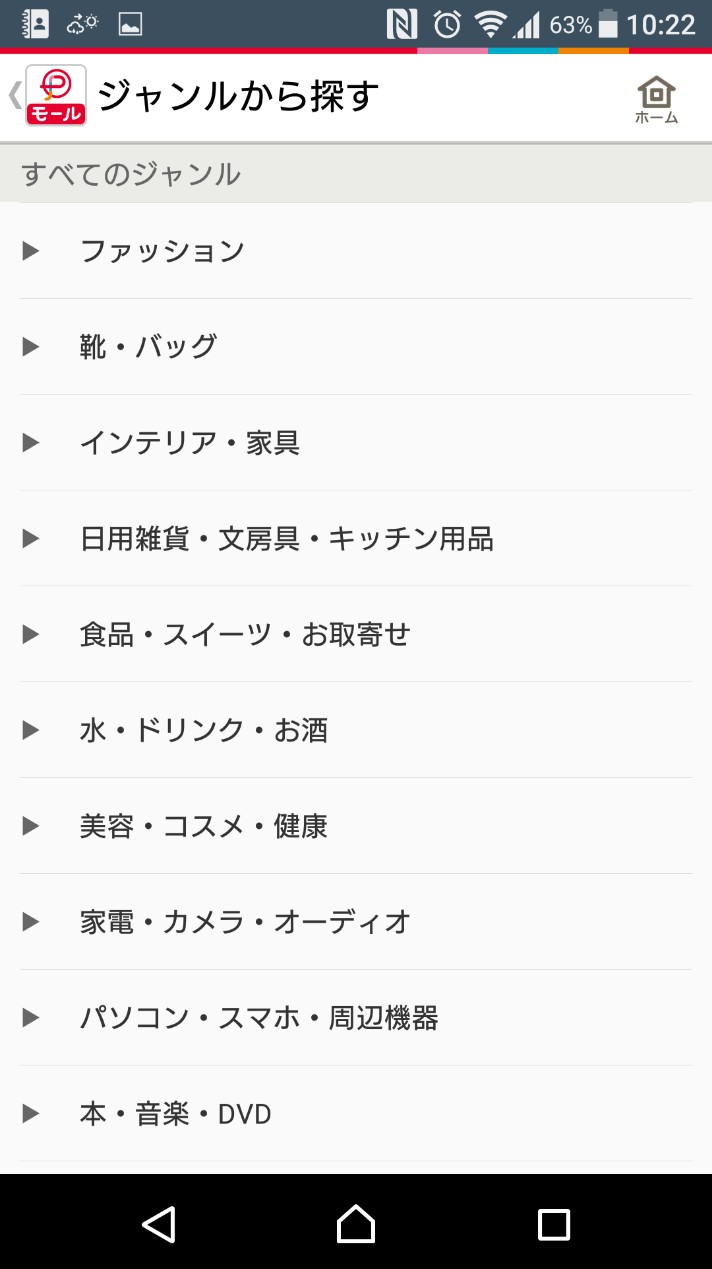Expand the ファッション genre
The width and height of the screenshot is (712, 1269).
click(x=356, y=251)
